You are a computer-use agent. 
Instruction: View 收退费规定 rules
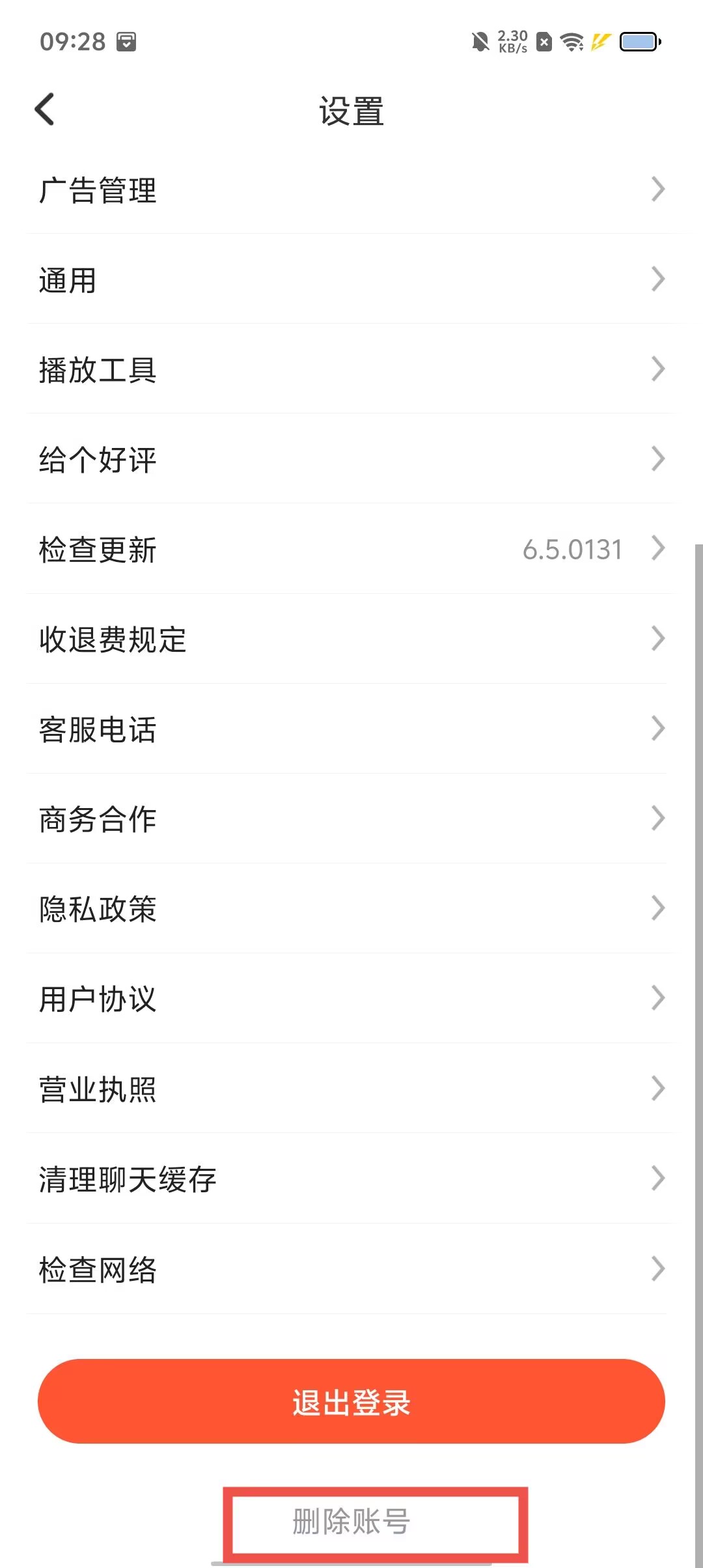point(351,639)
